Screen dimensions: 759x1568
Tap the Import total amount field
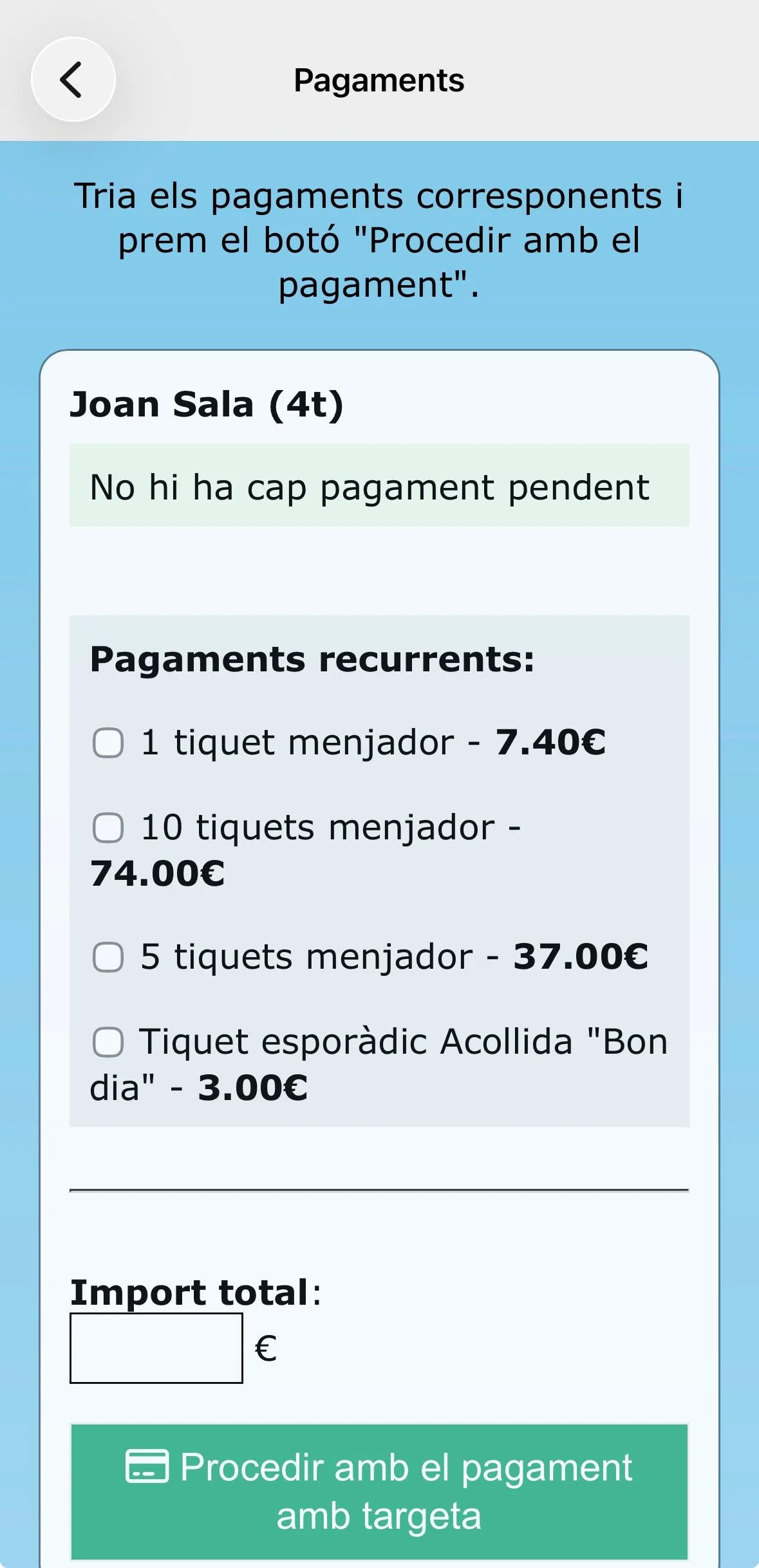(156, 1348)
